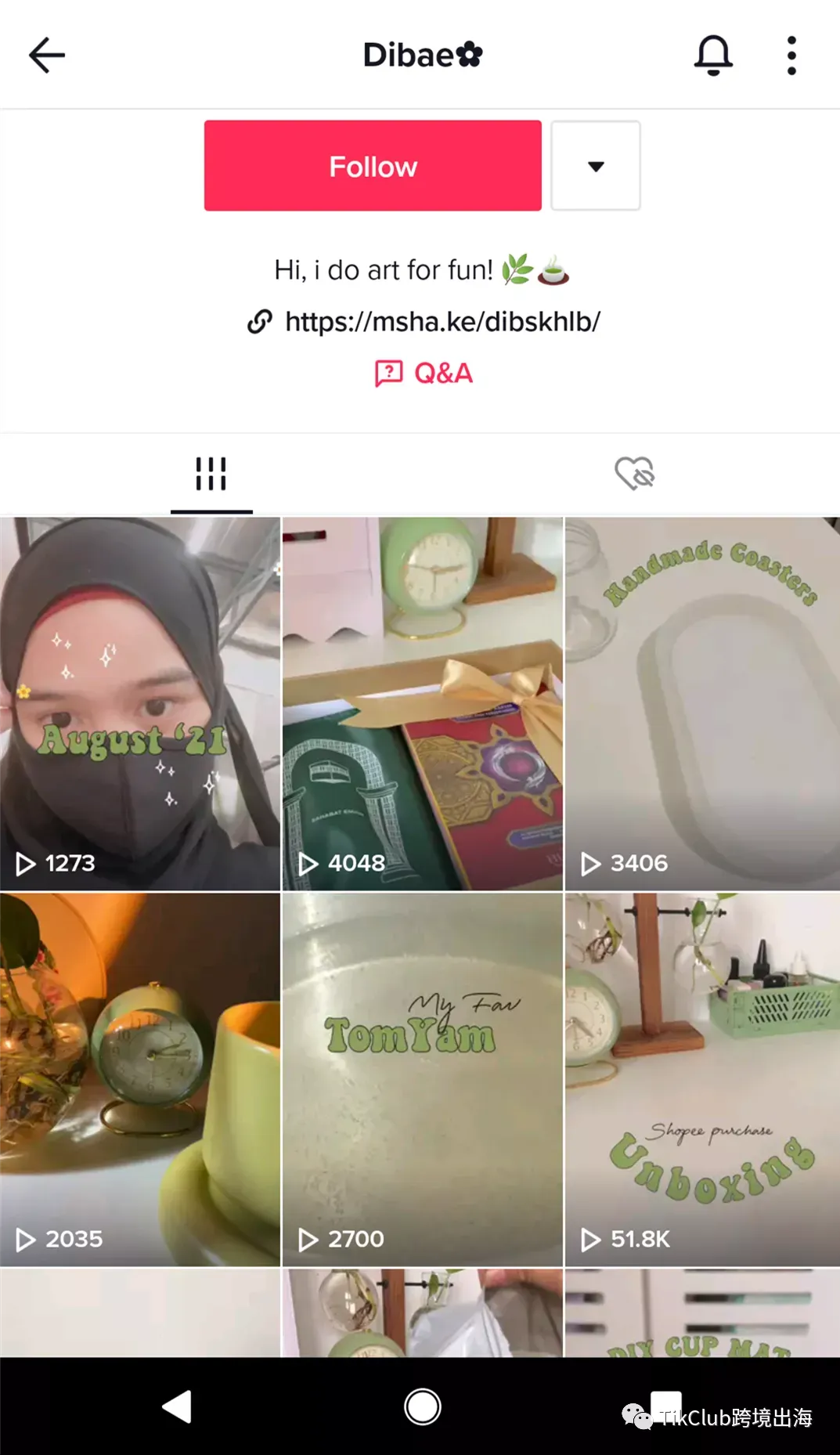Screen dimensions: 840x1455
Task: Open the notifications bell
Action: click(712, 56)
